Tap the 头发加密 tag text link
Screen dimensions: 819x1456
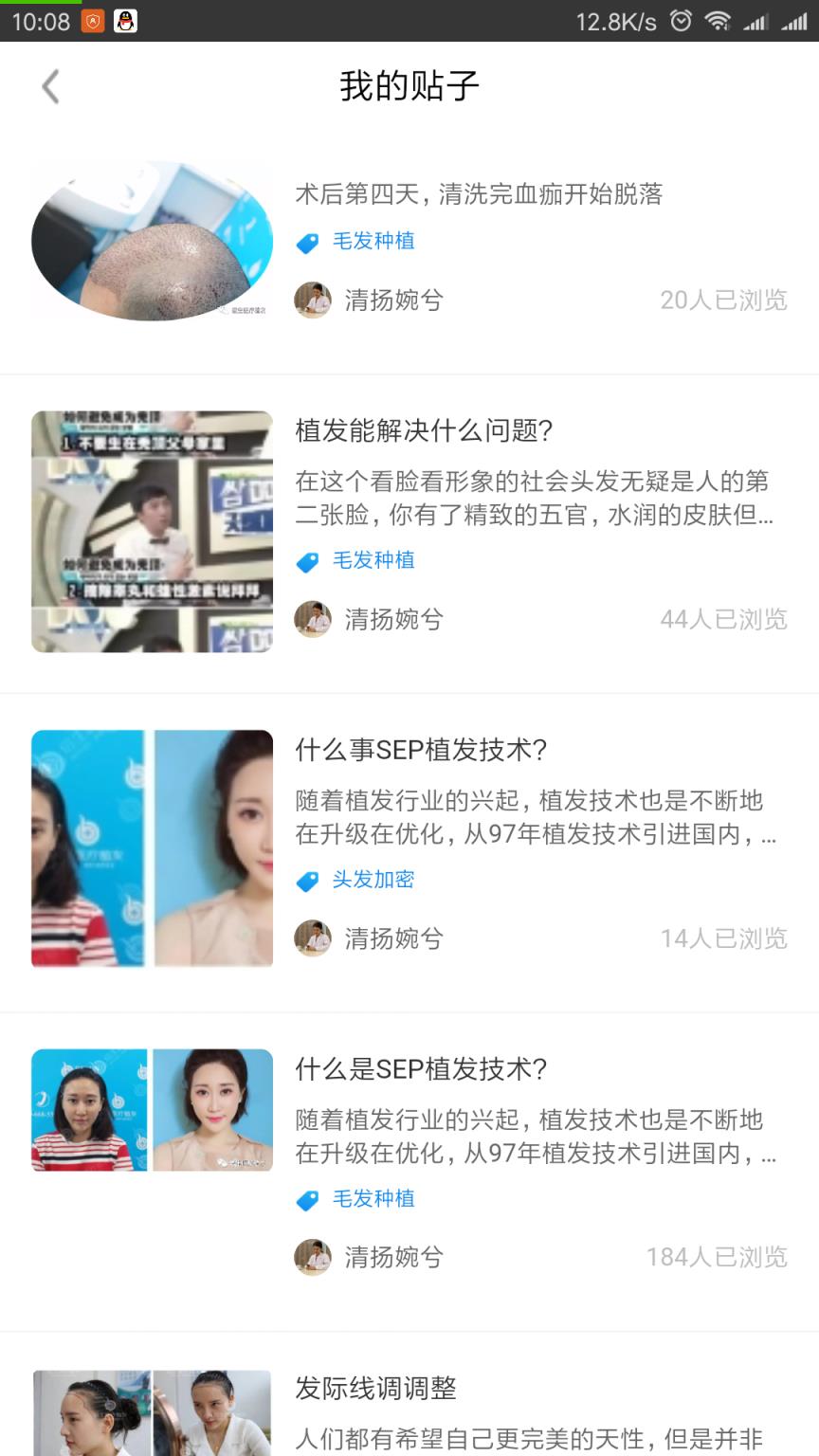(374, 881)
